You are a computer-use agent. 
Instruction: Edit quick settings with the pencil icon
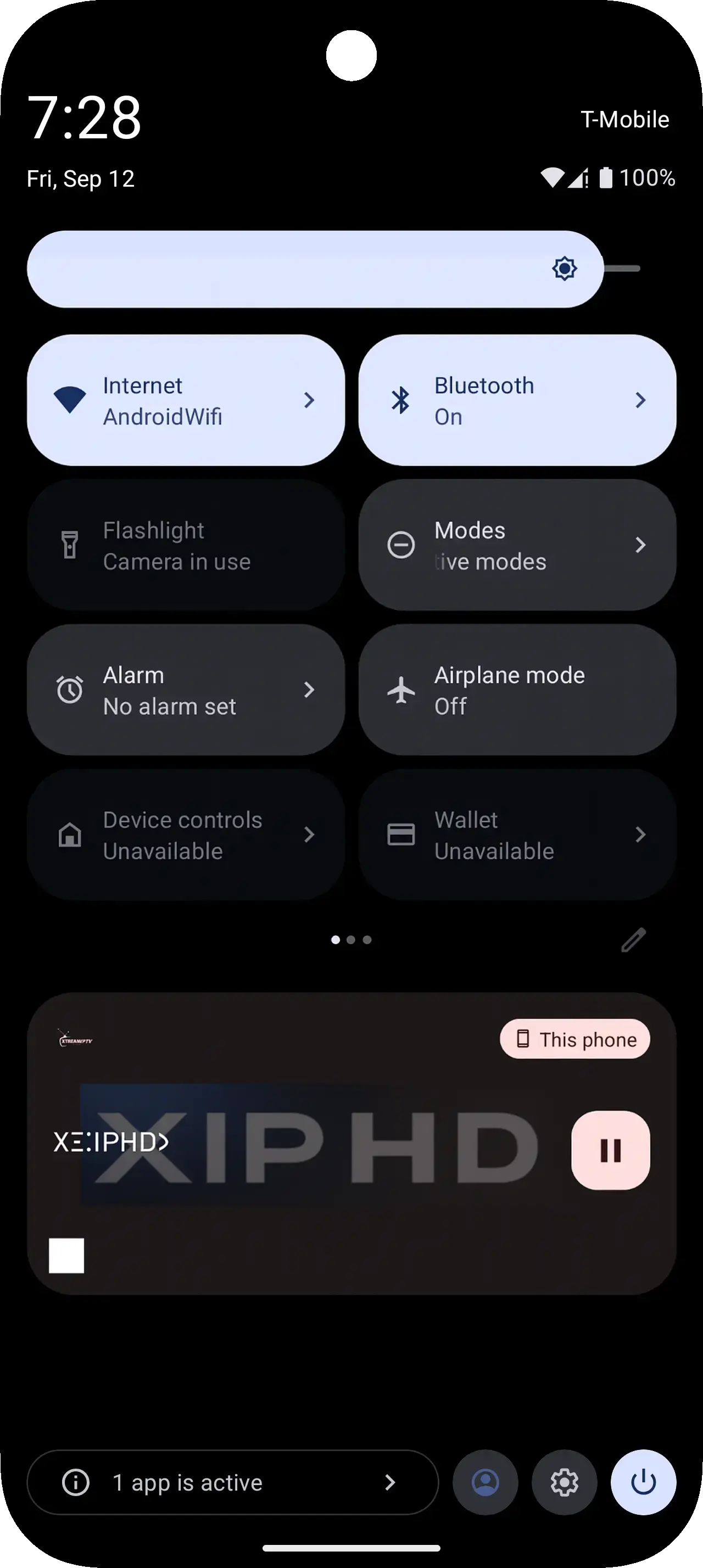click(x=633, y=940)
